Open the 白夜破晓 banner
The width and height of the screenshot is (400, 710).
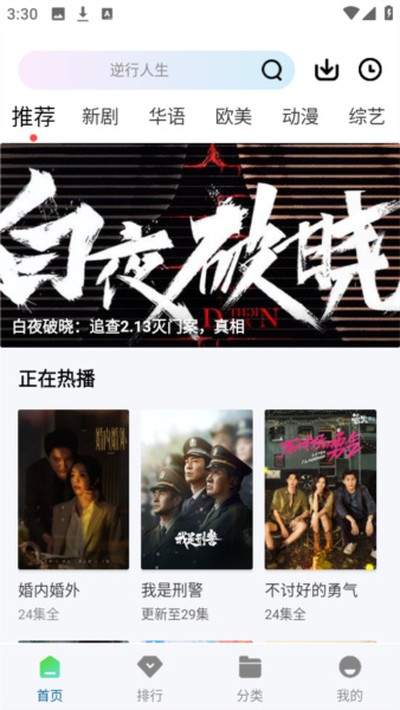(x=200, y=245)
